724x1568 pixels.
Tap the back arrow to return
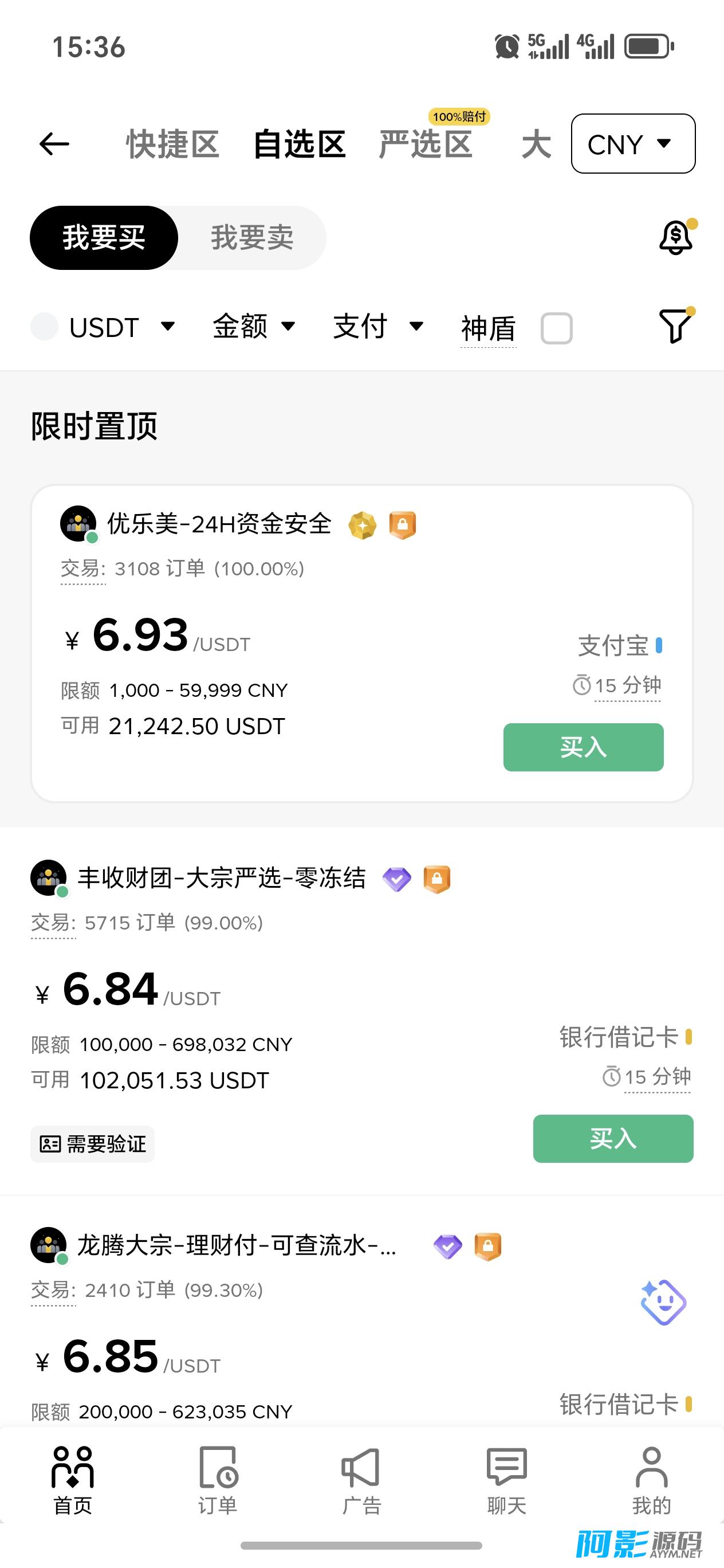53,144
